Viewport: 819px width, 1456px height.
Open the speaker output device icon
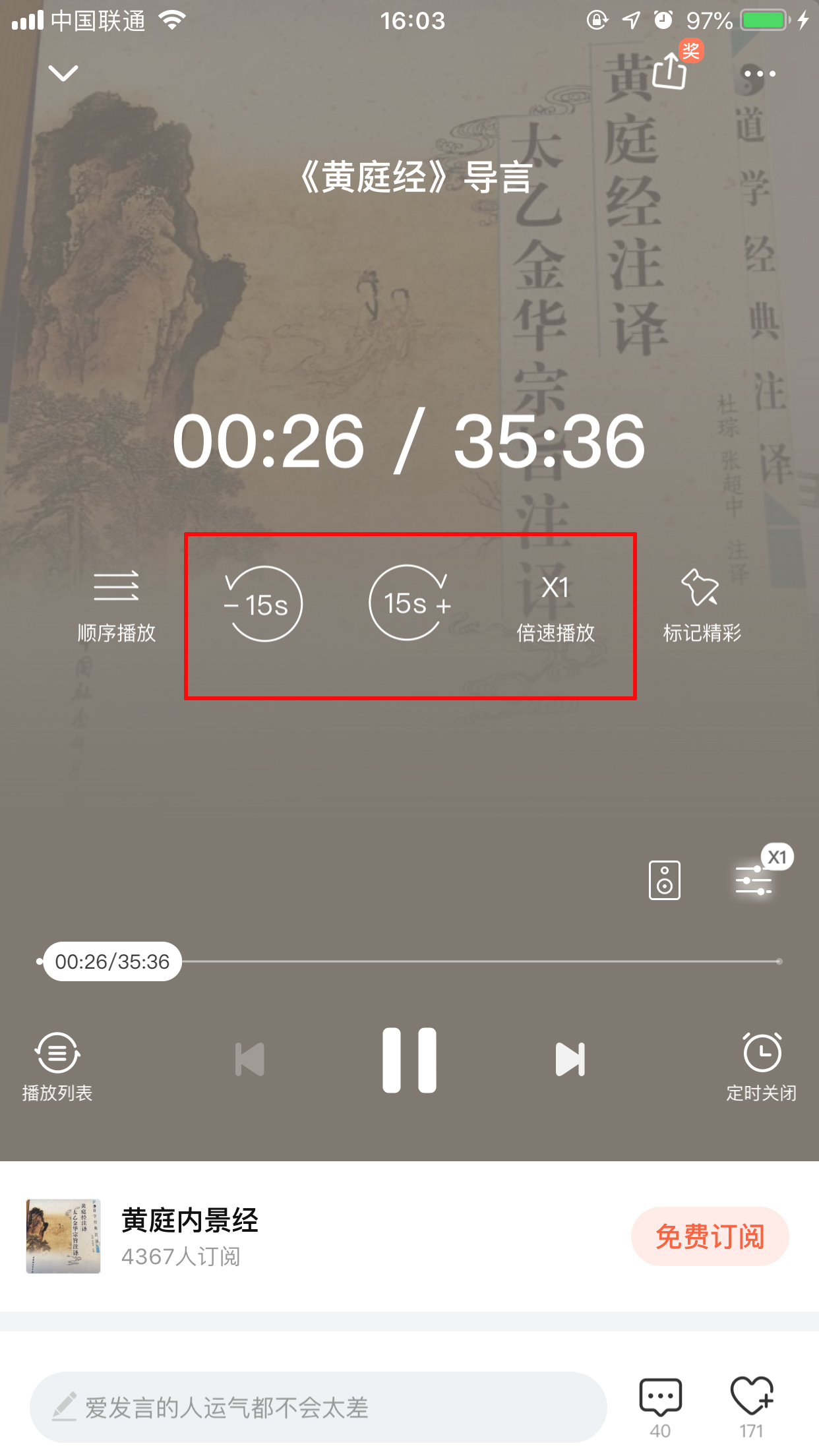pos(663,880)
